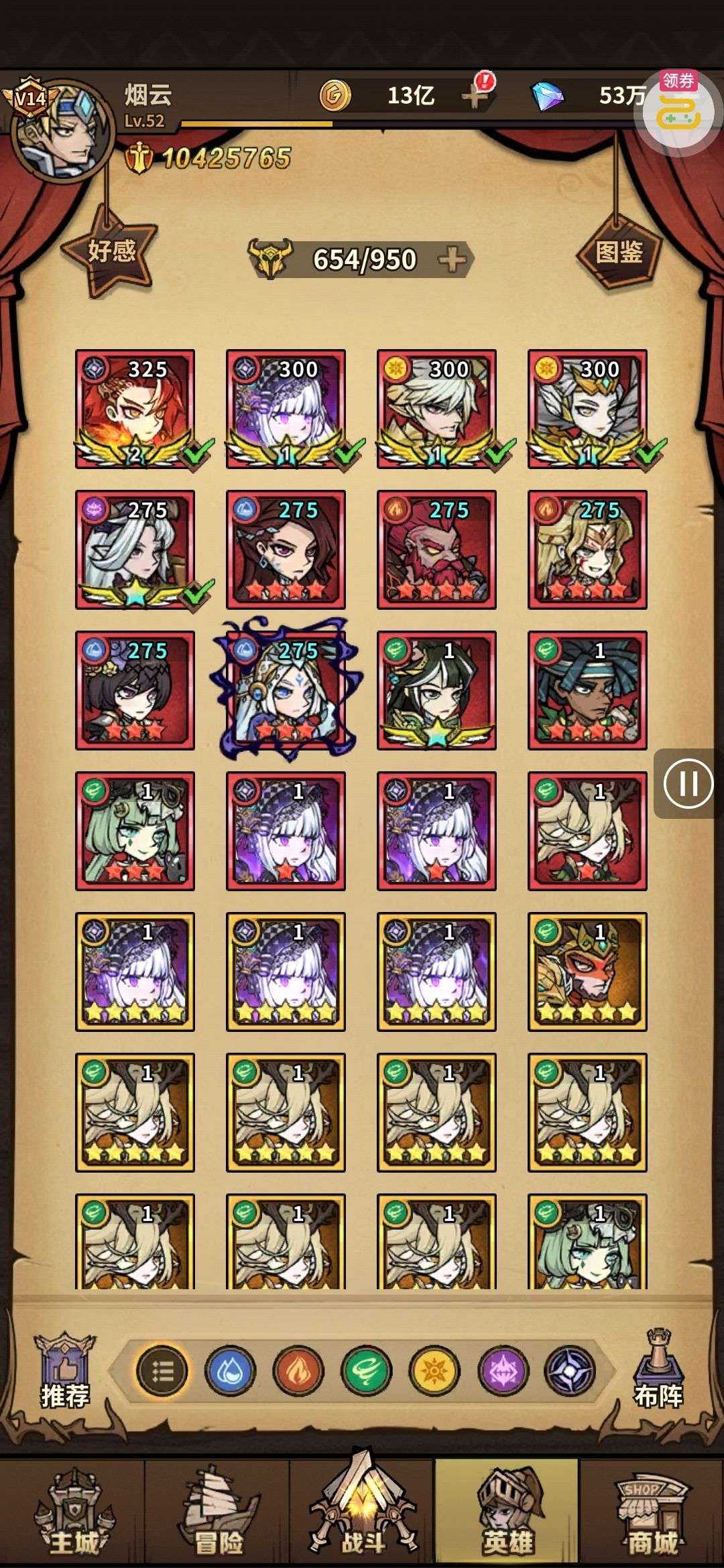724x1568 pixels.
Task: Show all heroes with the list filter
Action: point(162,1371)
